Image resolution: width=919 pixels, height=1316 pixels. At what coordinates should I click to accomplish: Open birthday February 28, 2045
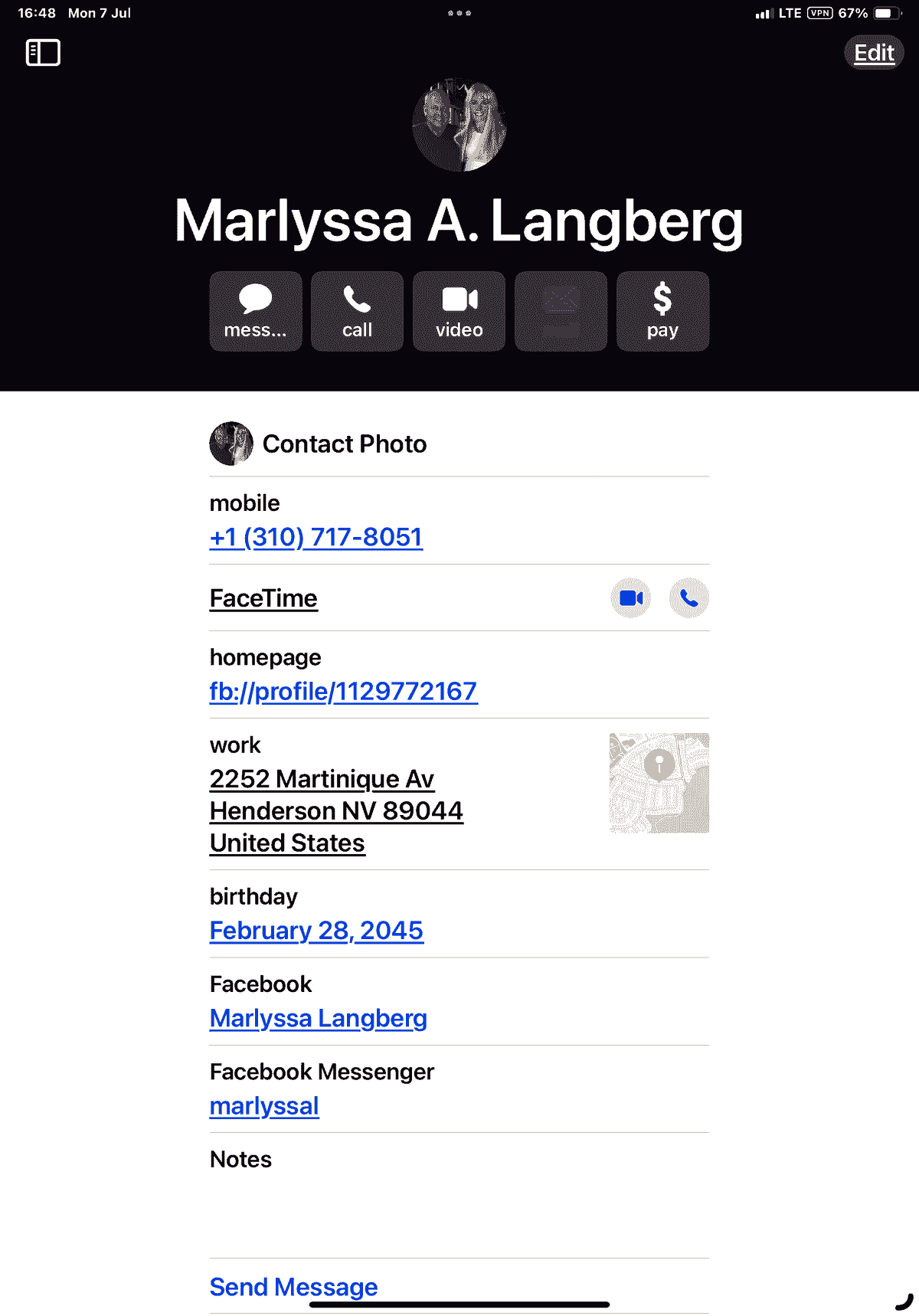point(316,930)
